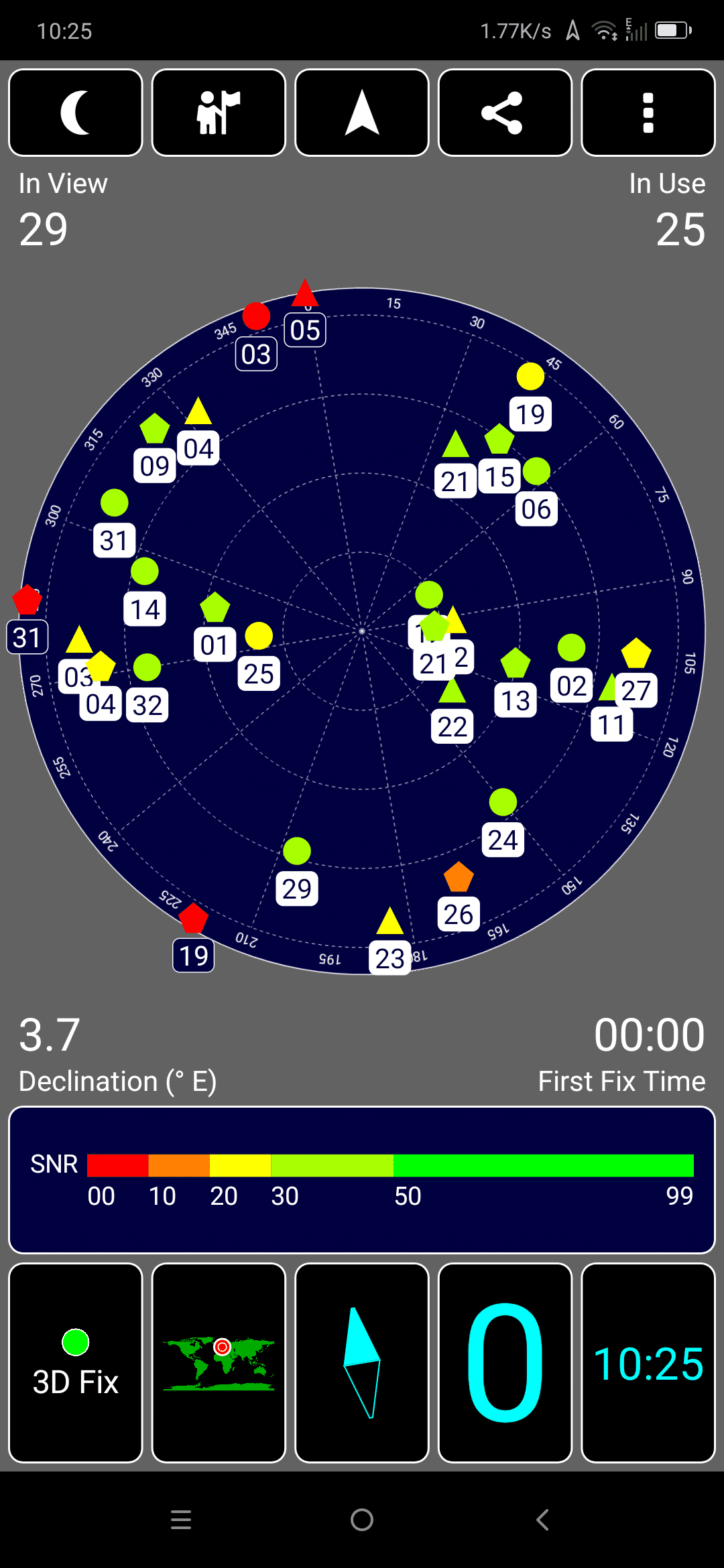This screenshot has width=724, height=1568.
Task: Open the three-dot overflow menu
Action: coord(648,113)
